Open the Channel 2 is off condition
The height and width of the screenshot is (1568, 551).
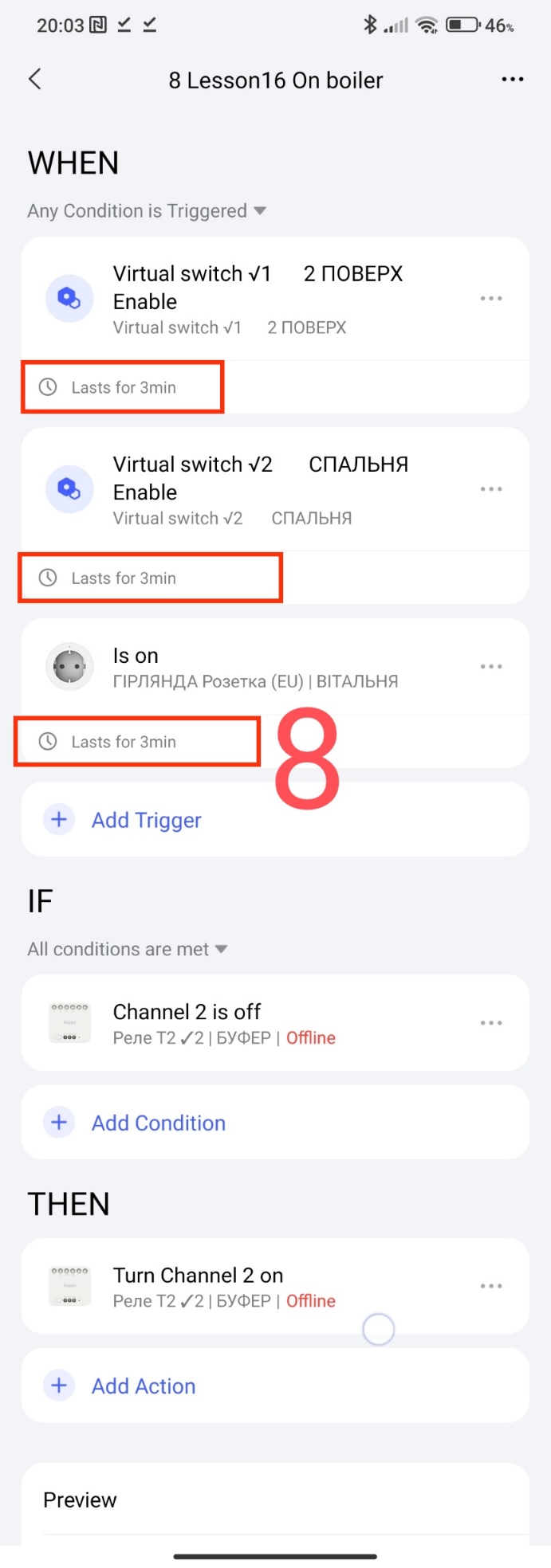[x=223, y=1023]
